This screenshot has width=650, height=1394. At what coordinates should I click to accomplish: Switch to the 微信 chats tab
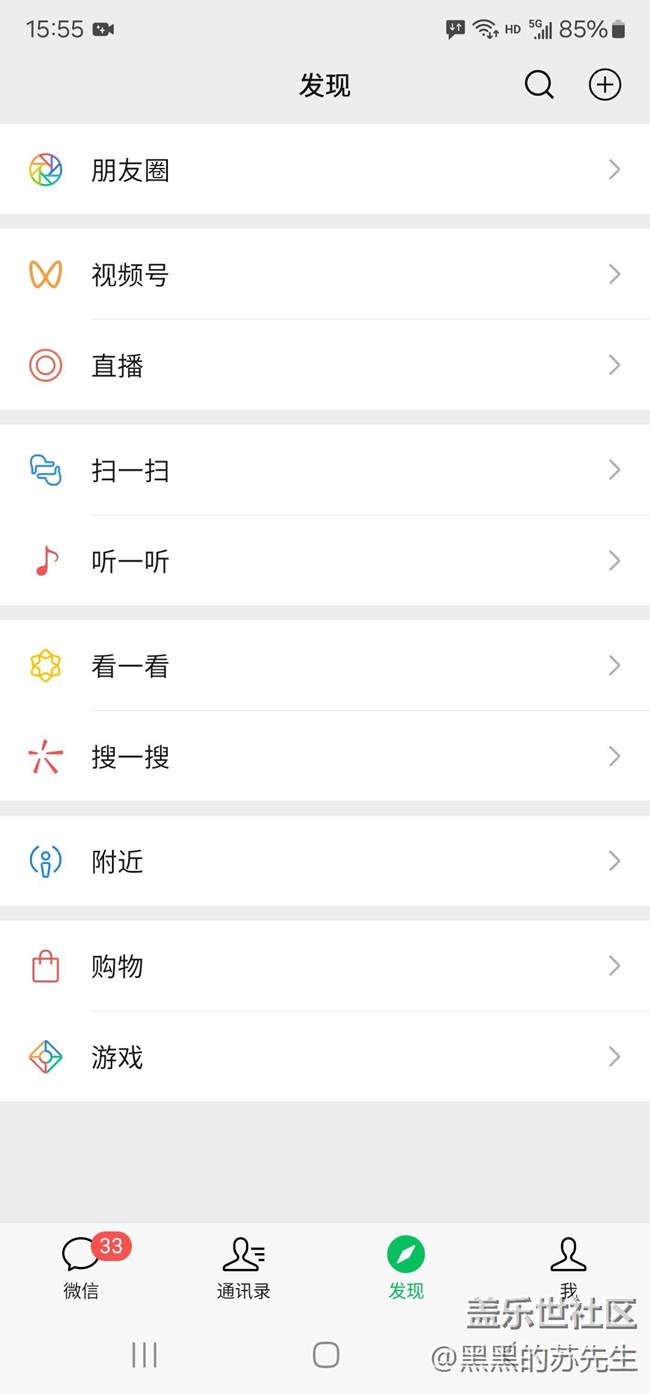click(x=81, y=1266)
